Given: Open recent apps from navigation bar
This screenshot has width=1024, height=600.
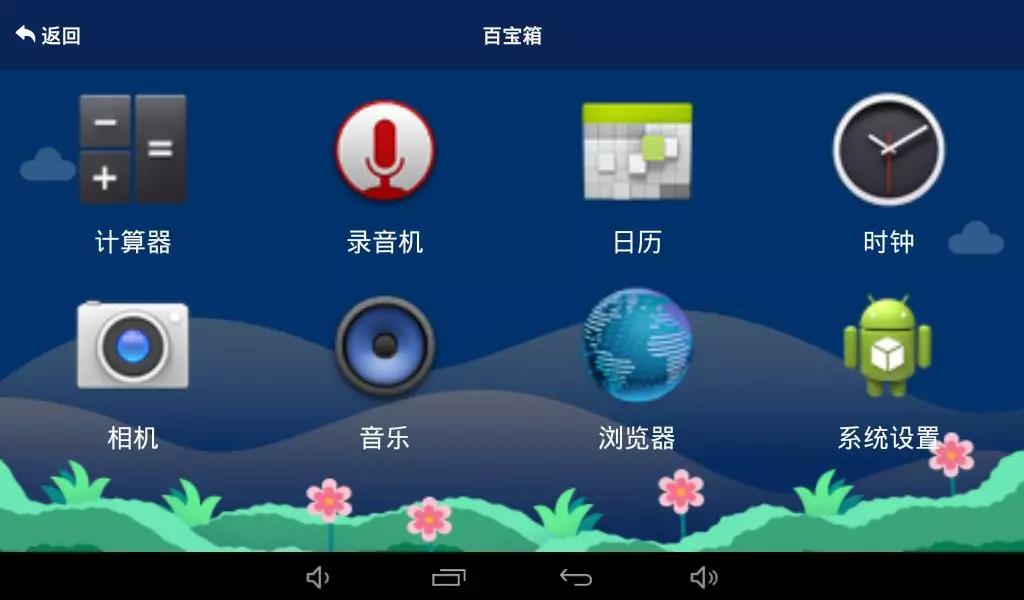Looking at the screenshot, I should (448, 577).
